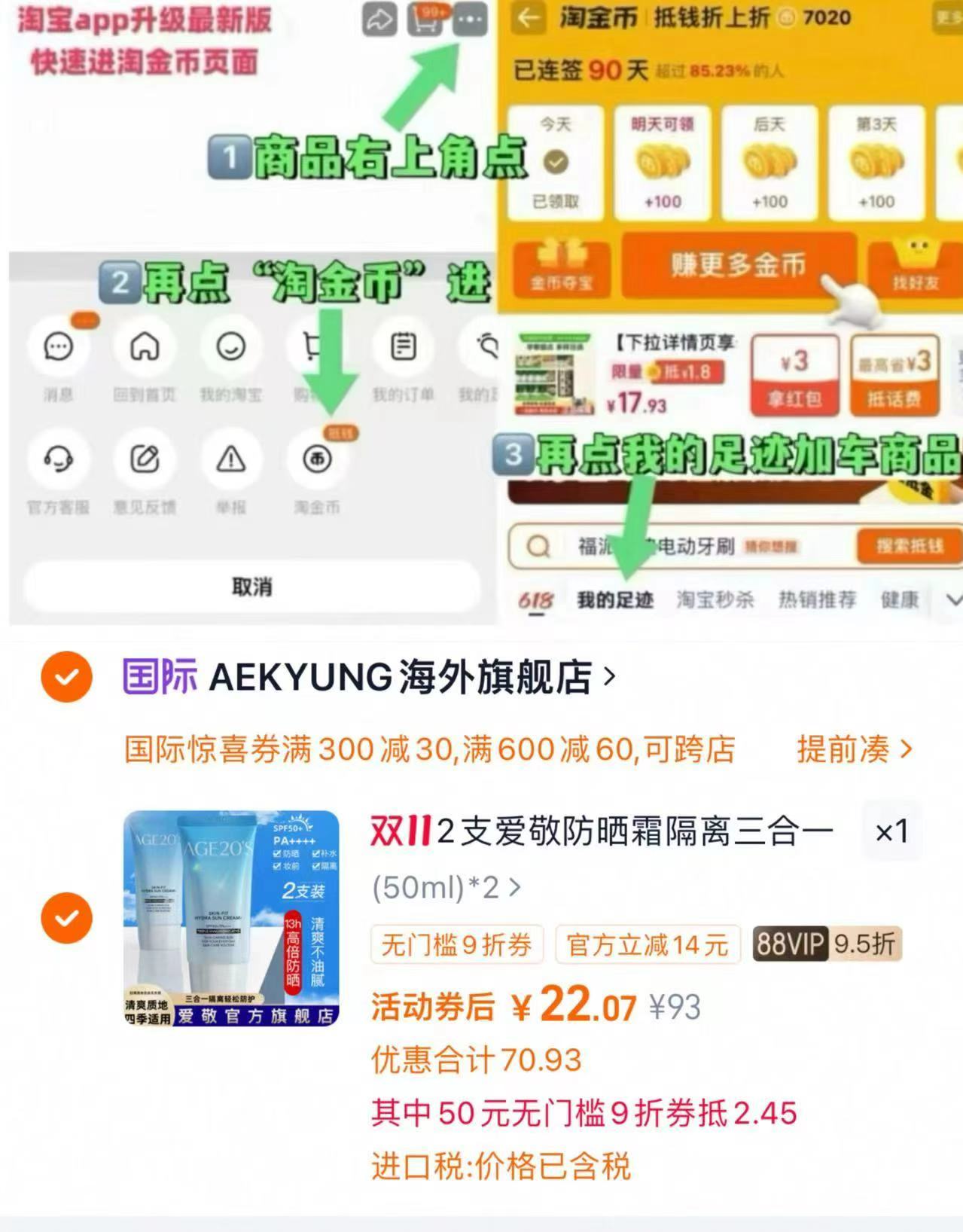This screenshot has height=1232, width=963.
Task: Tap the 我的订单 orders icon
Action: tap(404, 347)
